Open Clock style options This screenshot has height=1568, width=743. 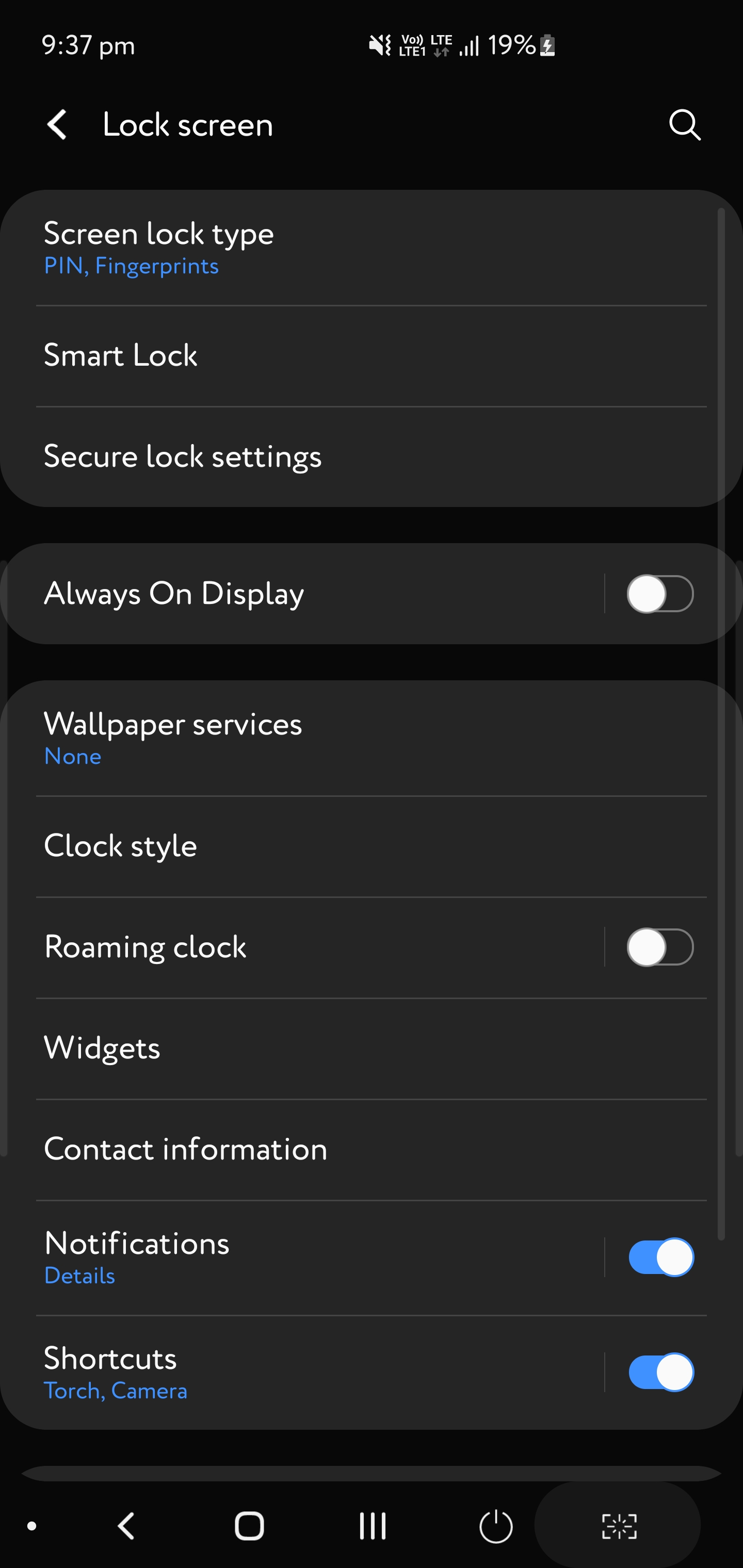[x=244, y=845]
